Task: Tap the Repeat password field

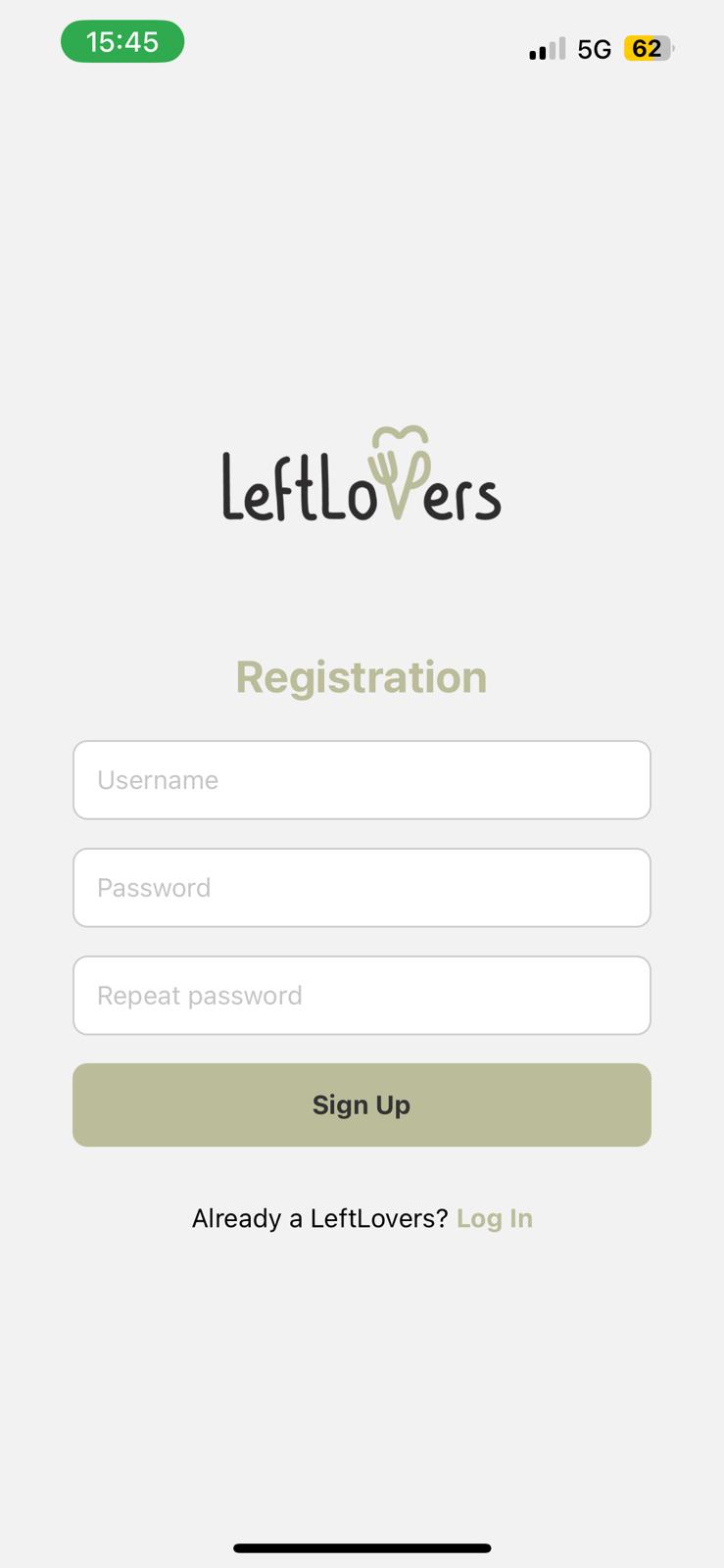Action: [362, 996]
